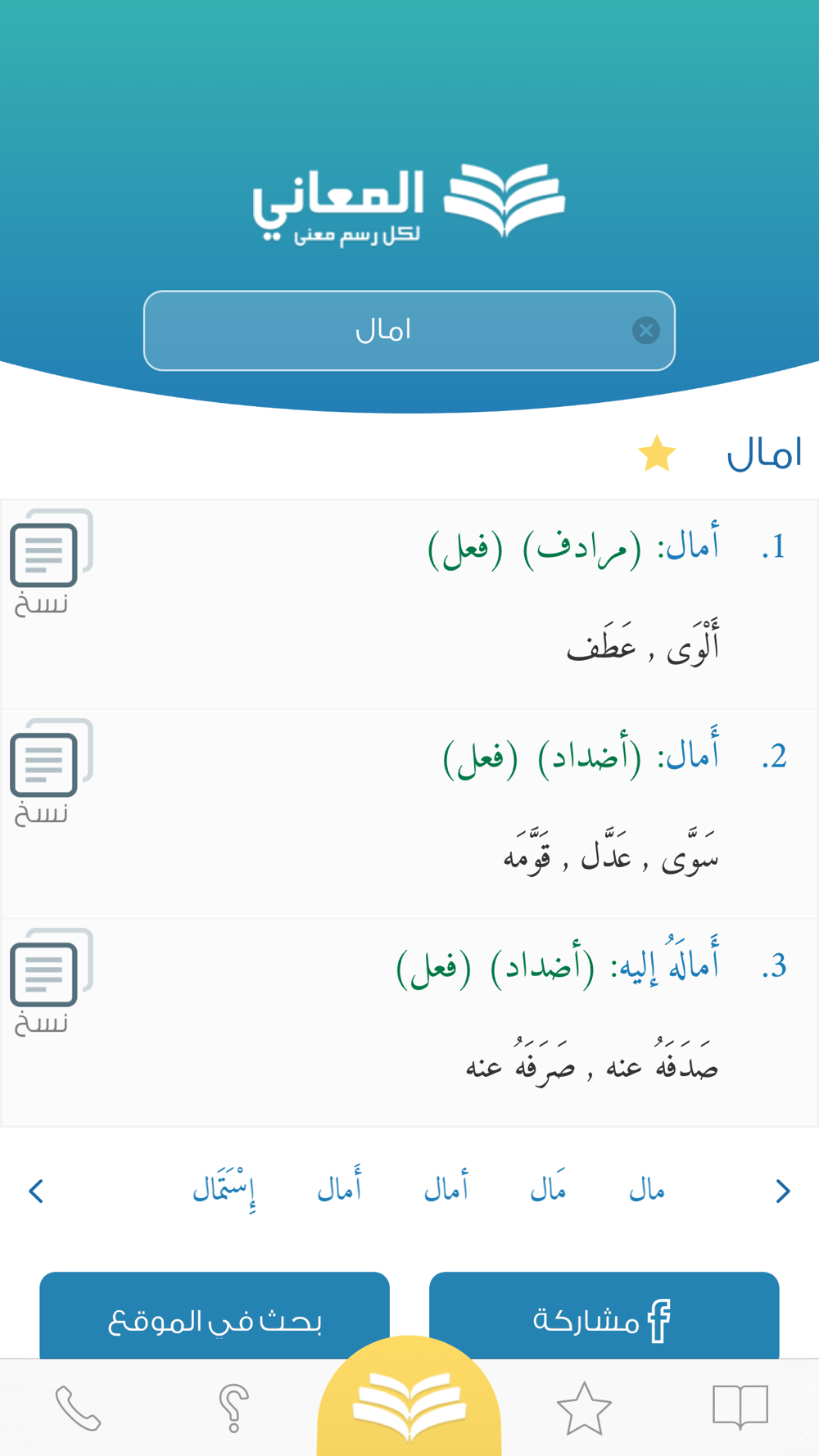This screenshot has height=1456, width=819.
Task: Open the favorites star tab
Action: [584, 1409]
